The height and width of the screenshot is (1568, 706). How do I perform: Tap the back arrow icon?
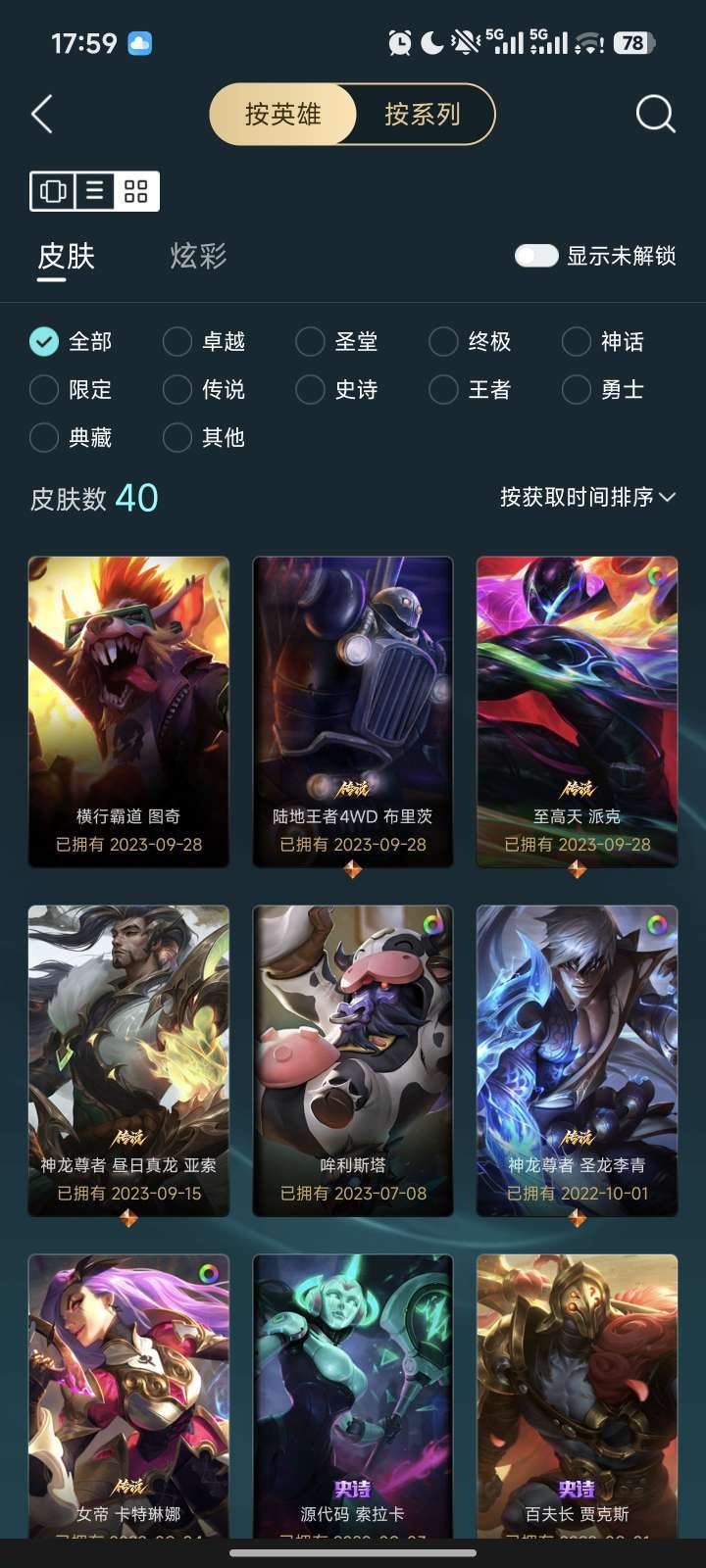click(41, 114)
